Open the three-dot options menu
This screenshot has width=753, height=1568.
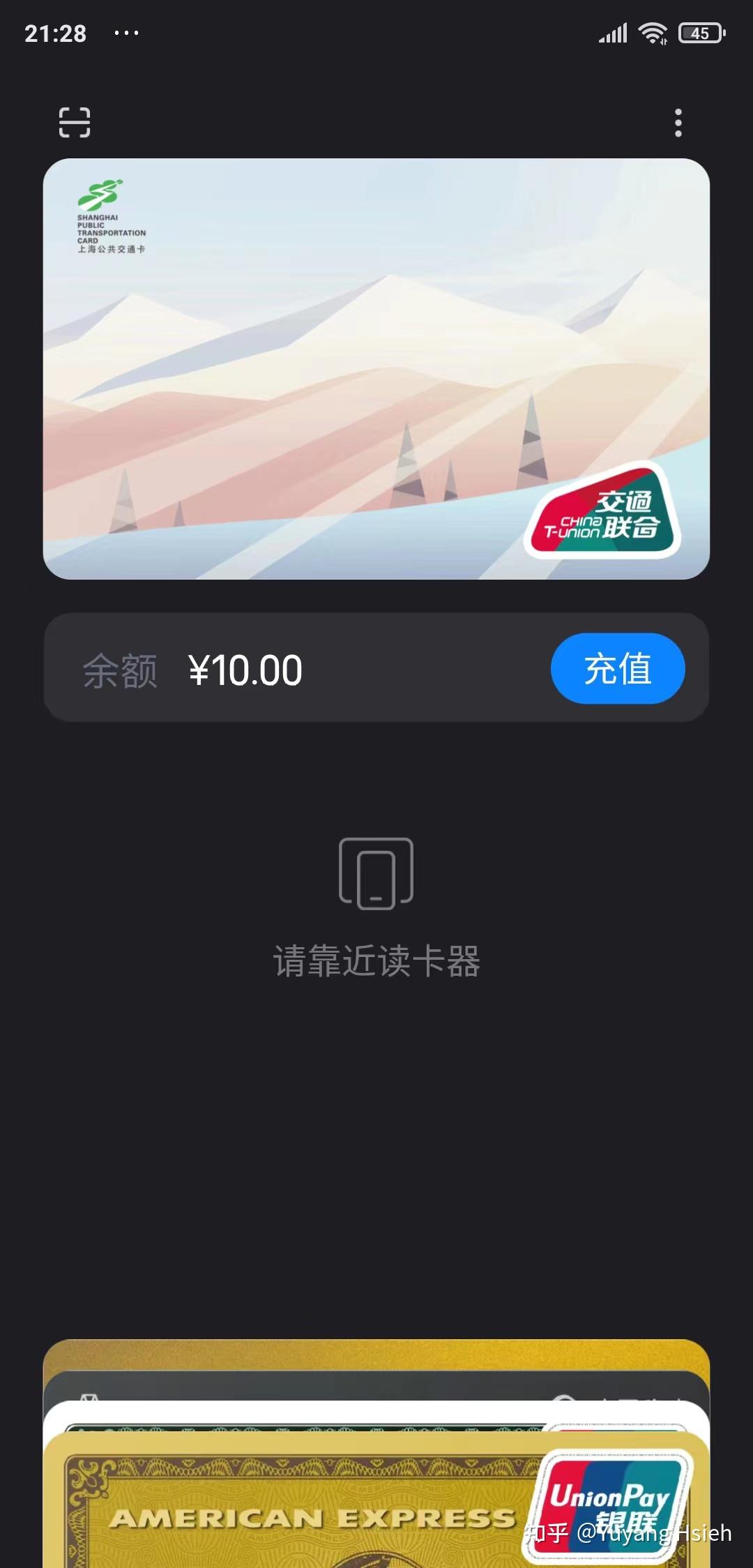(x=679, y=122)
